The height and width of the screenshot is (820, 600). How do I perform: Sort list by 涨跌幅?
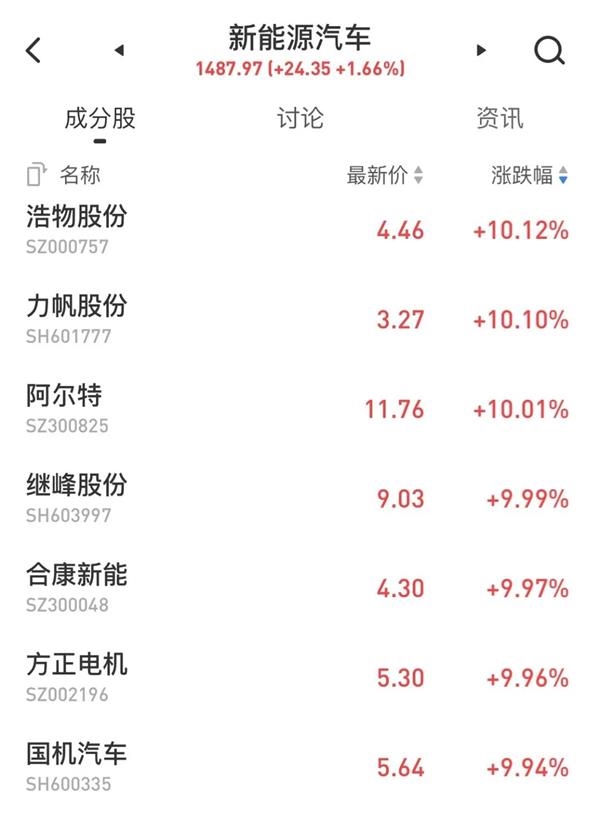[529, 176]
